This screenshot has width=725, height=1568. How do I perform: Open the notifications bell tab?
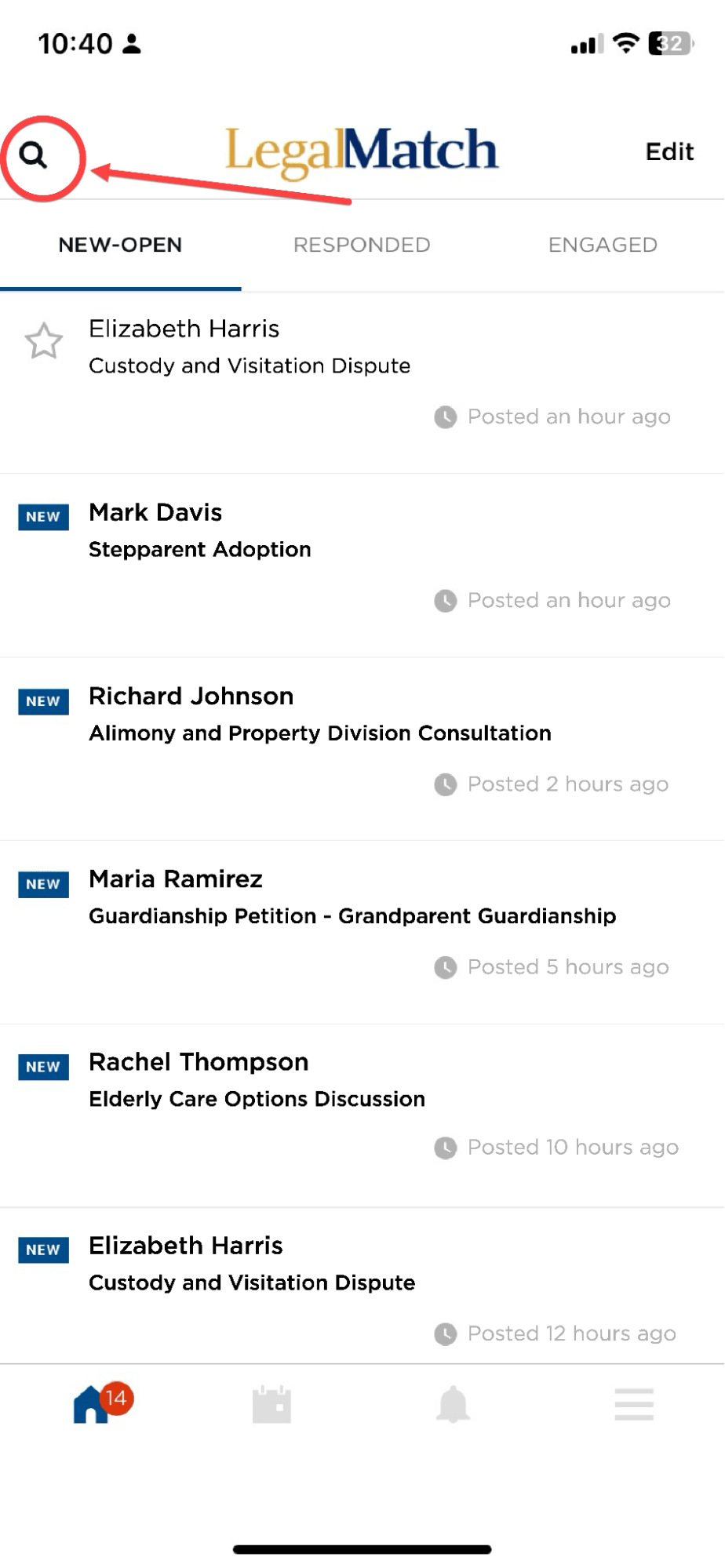[453, 1404]
